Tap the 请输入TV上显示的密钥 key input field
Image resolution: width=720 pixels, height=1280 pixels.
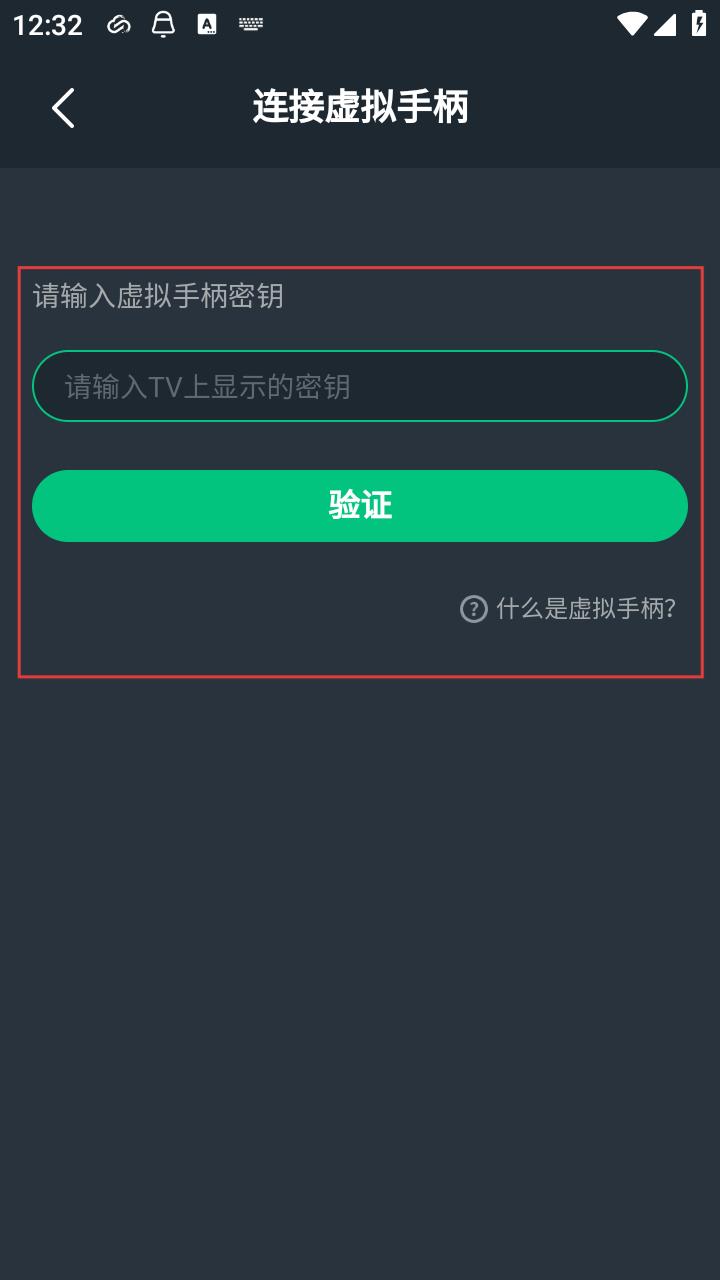360,386
